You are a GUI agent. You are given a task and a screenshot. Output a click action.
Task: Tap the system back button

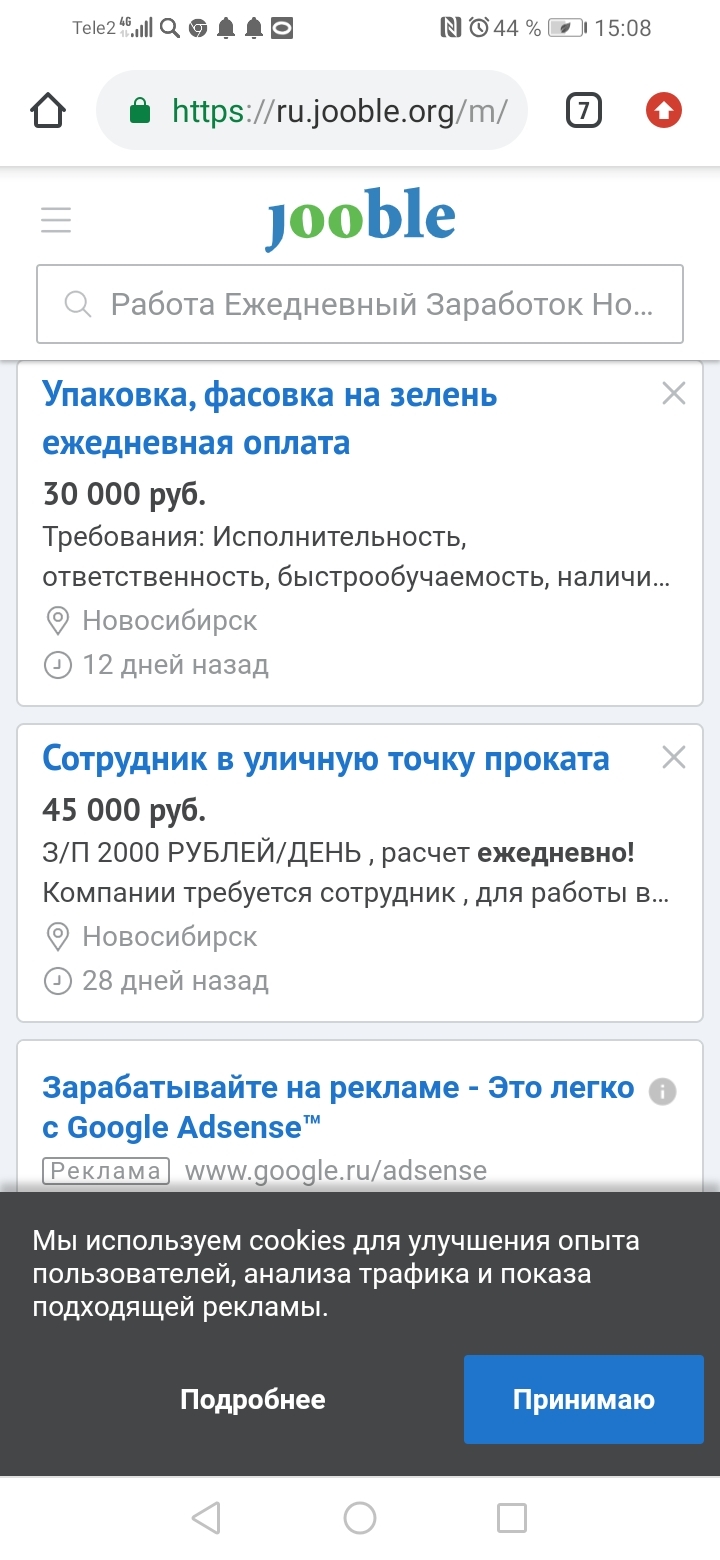(206, 1518)
